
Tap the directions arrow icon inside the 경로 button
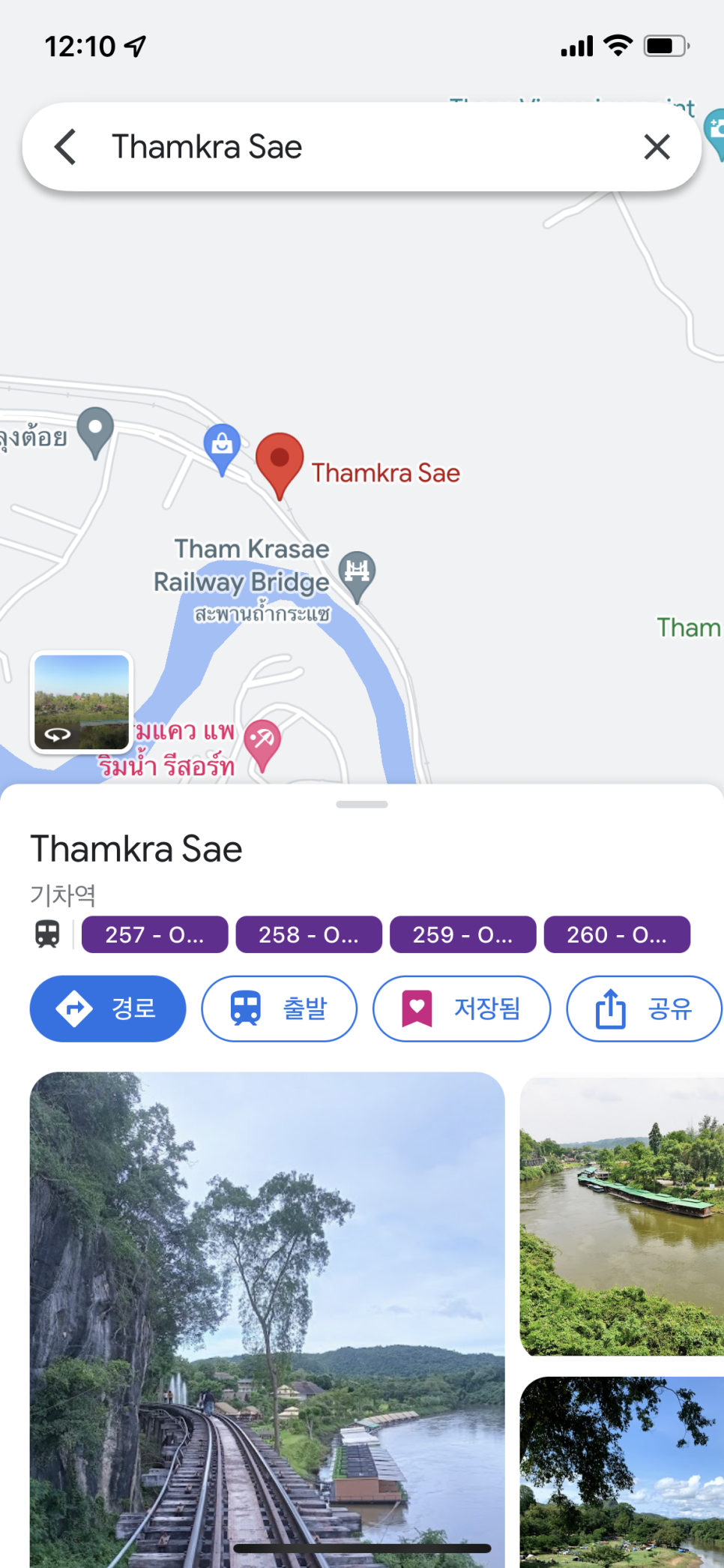click(72, 1009)
